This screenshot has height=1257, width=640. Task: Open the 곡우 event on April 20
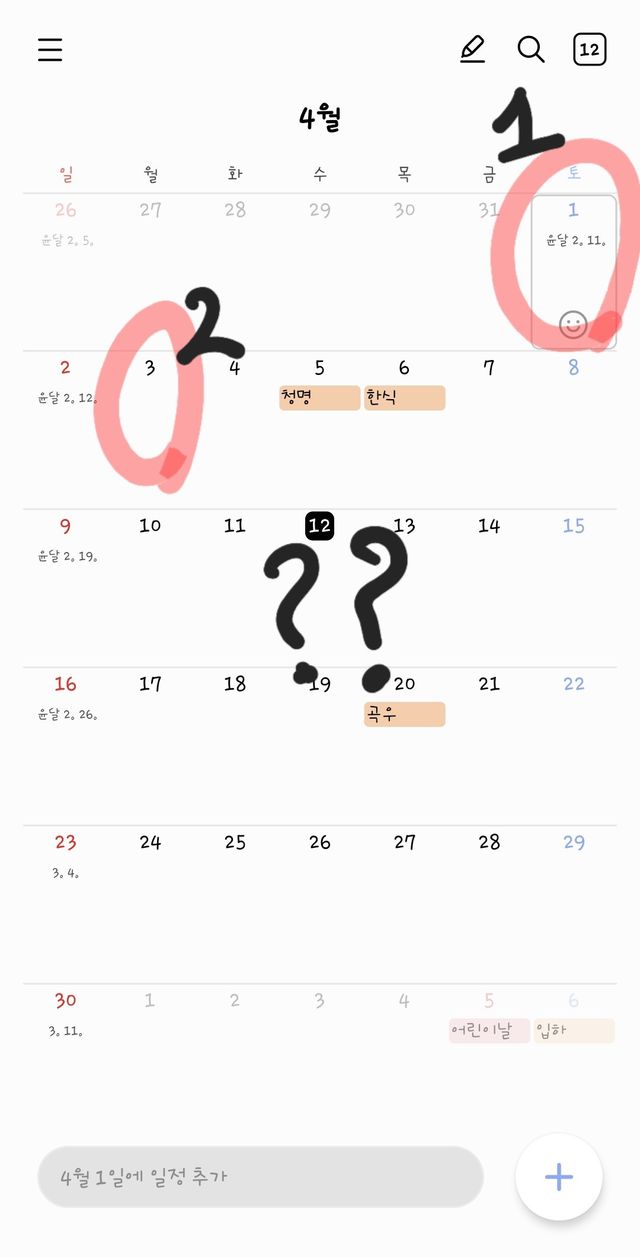(x=404, y=714)
